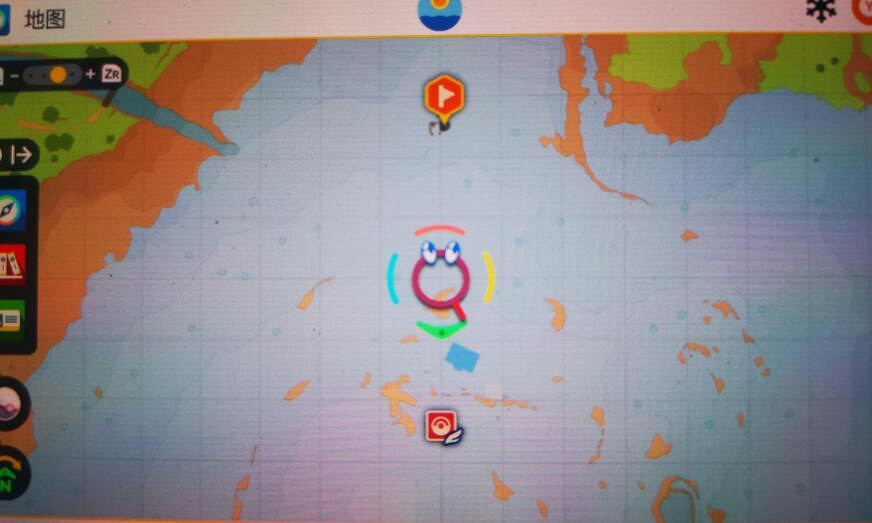Collapse the side menu arrow
872x523 pixels.
(20, 155)
